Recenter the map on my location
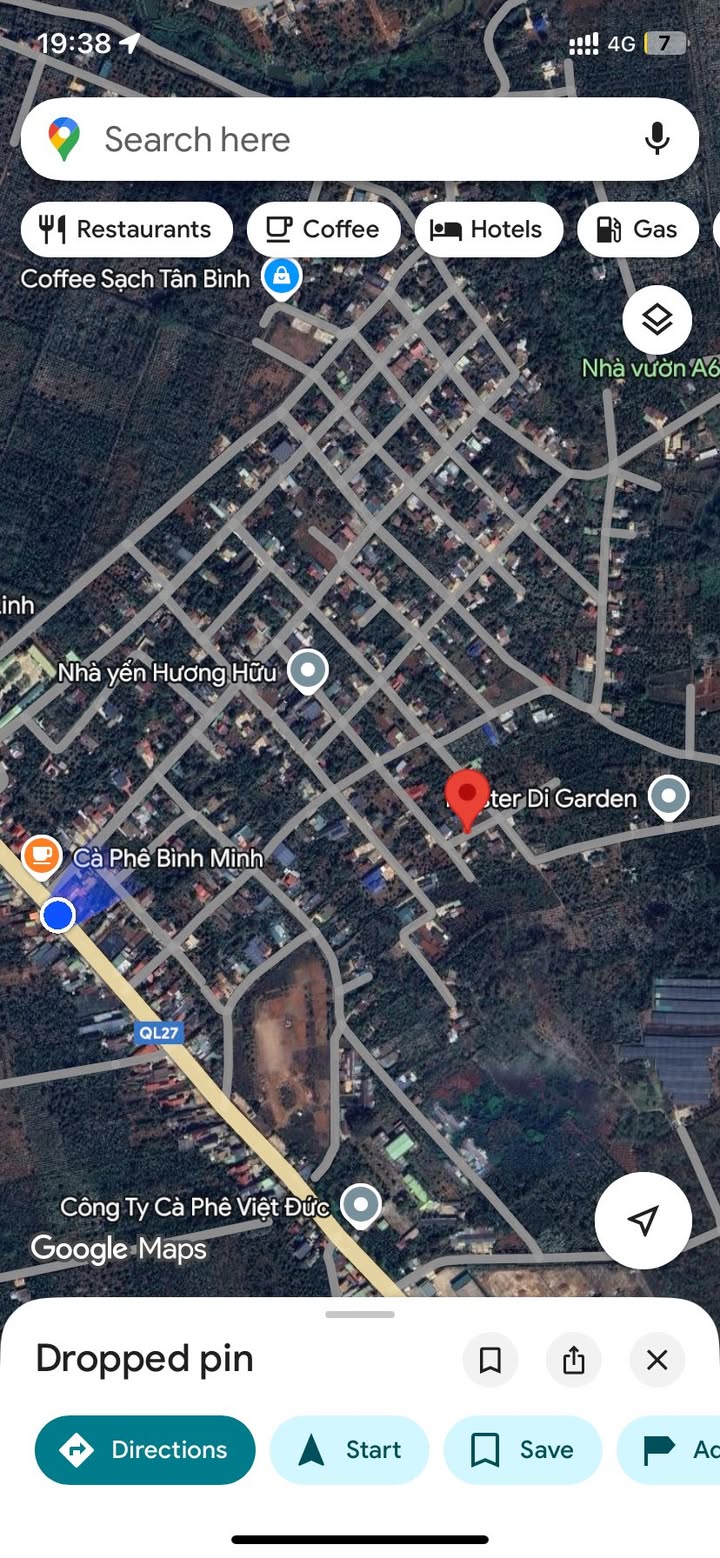This screenshot has width=720, height=1558. [x=643, y=1220]
